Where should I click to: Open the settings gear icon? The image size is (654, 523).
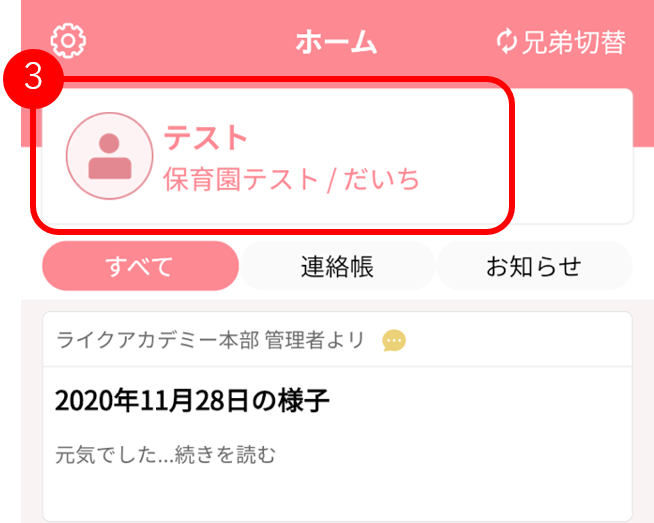click(68, 41)
